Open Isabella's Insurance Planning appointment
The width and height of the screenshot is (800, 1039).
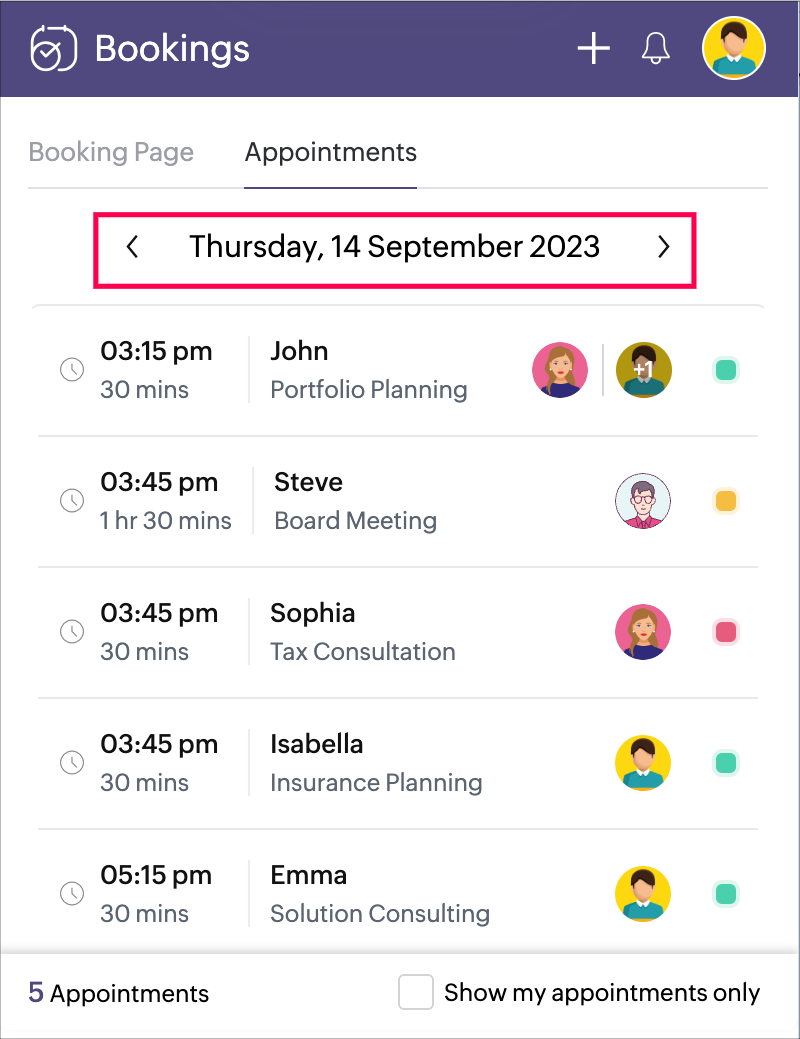point(375,763)
